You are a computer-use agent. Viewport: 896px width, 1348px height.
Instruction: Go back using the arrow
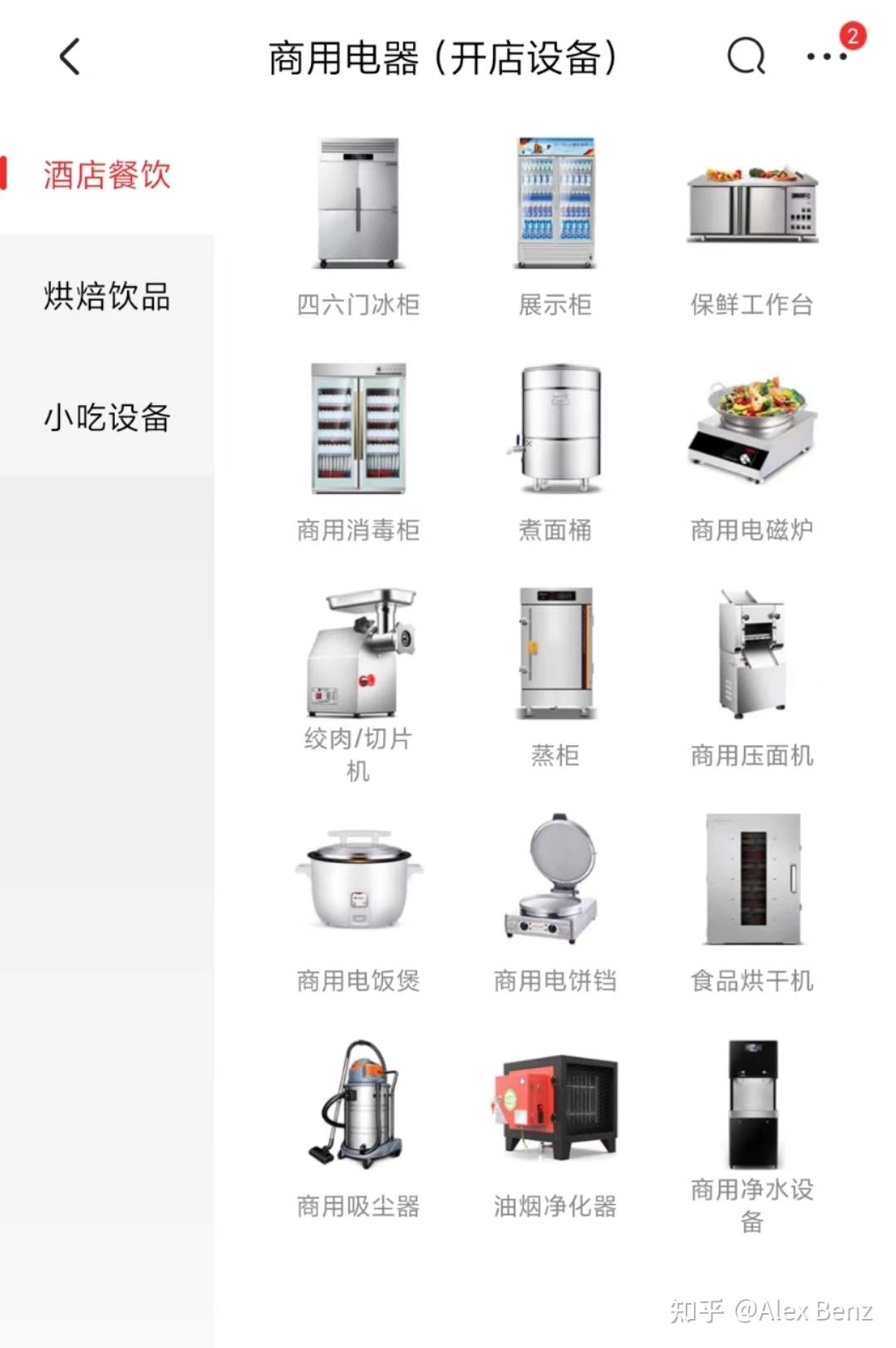point(71,57)
